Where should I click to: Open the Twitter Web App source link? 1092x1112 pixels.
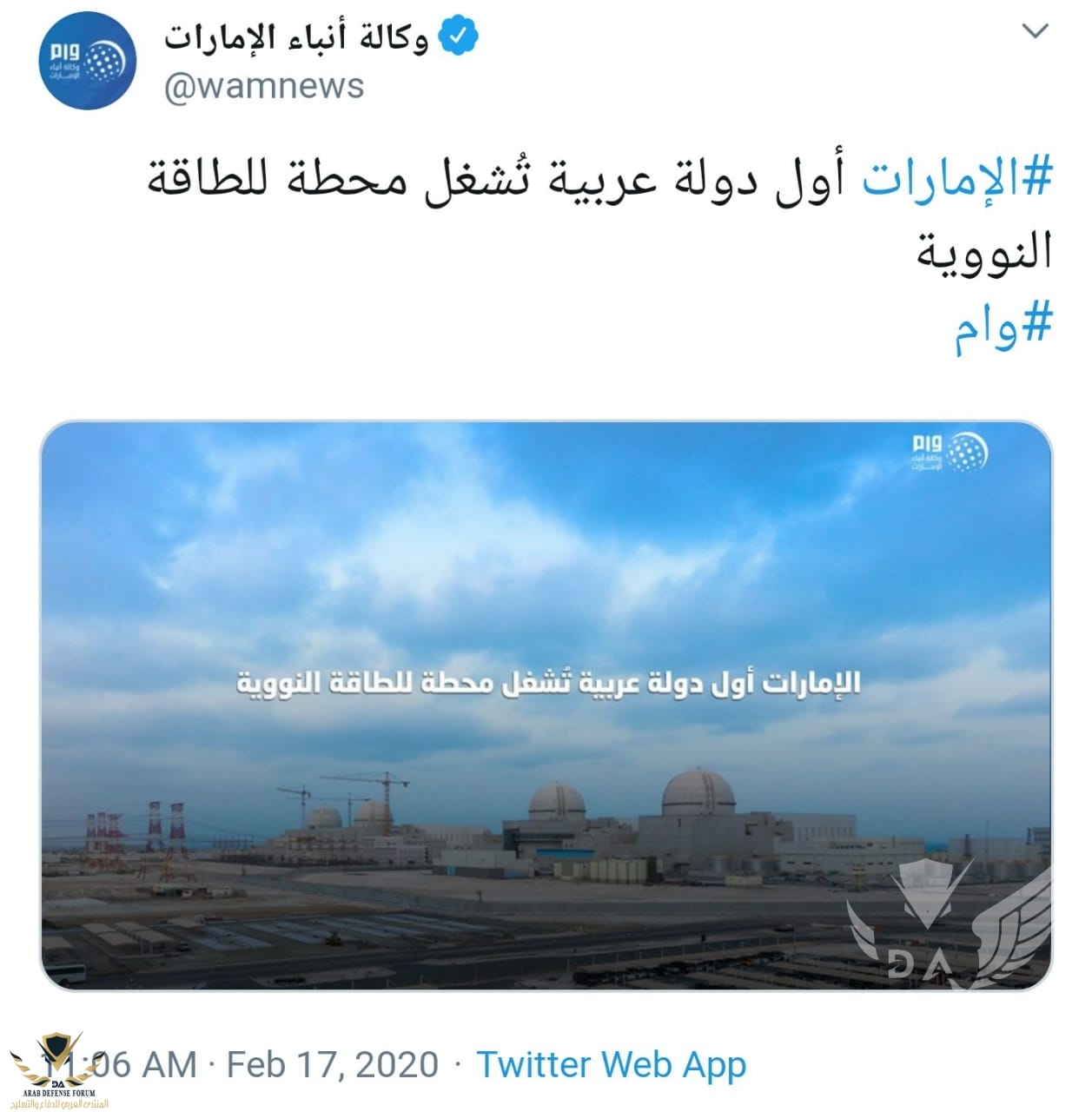click(611, 1064)
